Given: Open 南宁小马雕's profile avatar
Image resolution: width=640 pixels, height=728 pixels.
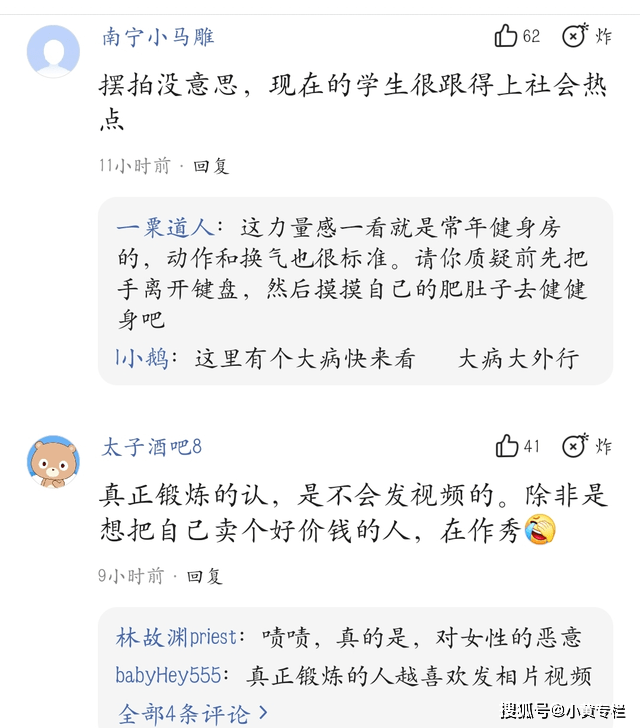Looking at the screenshot, I should tap(53, 51).
